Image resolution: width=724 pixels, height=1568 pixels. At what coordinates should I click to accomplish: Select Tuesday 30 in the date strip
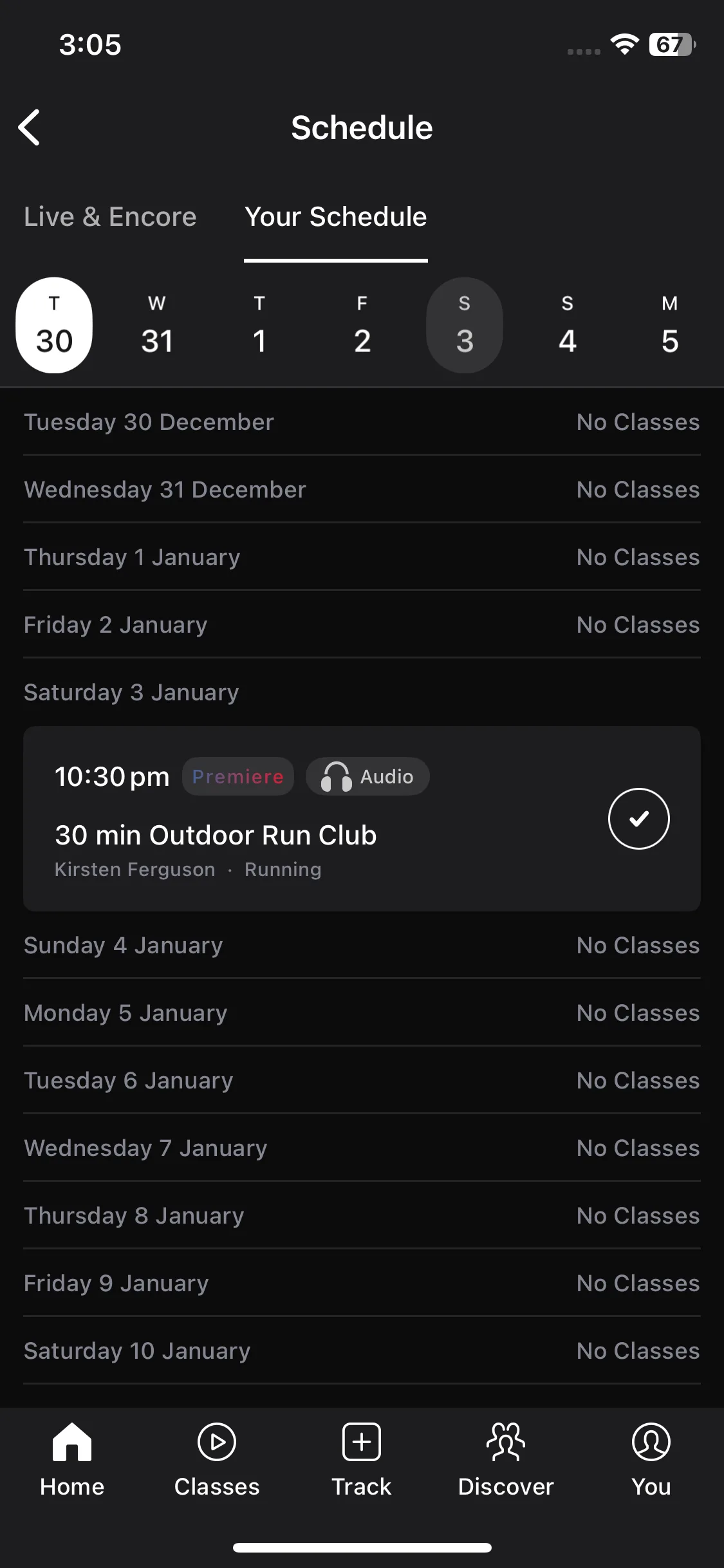coord(54,325)
